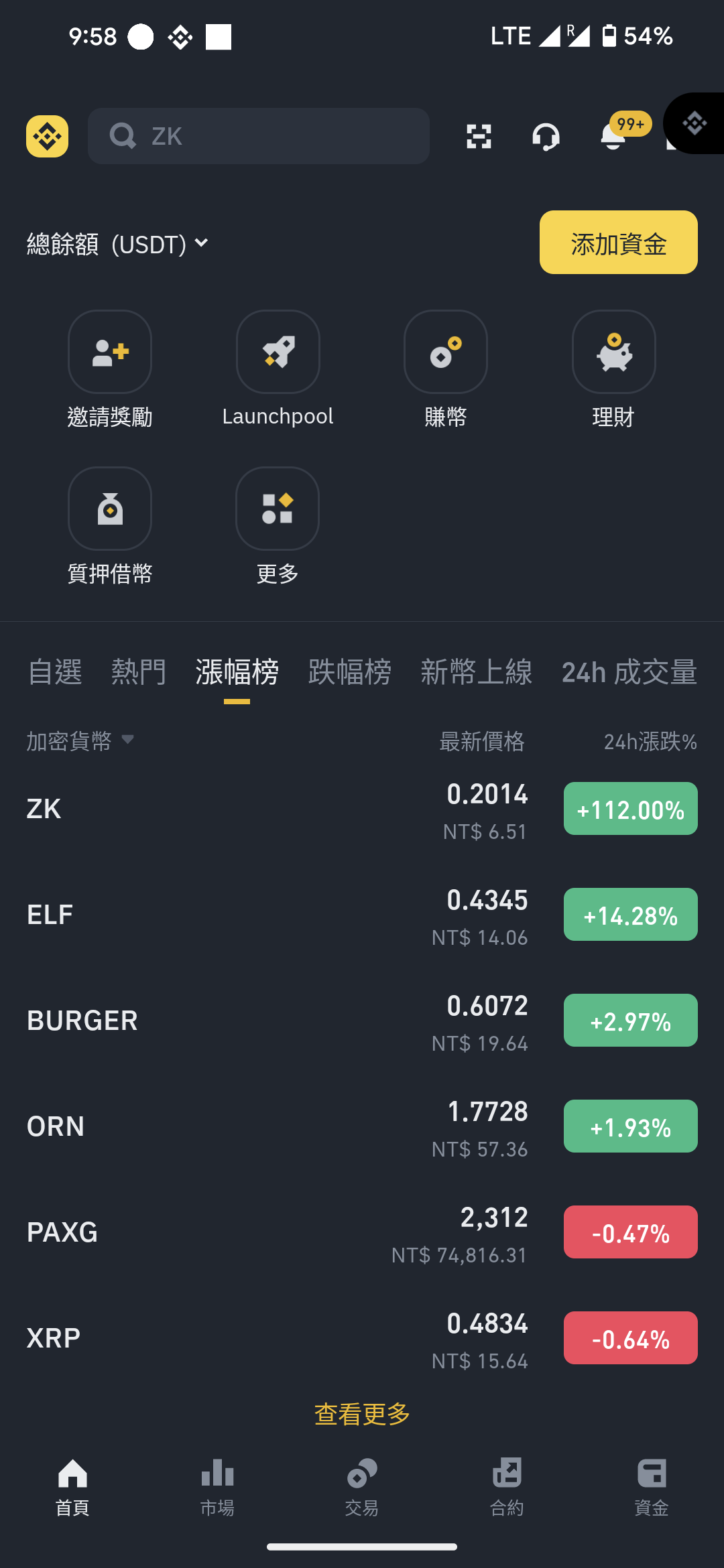Open the PAXG coin row
The image size is (724, 1568).
362,1232
